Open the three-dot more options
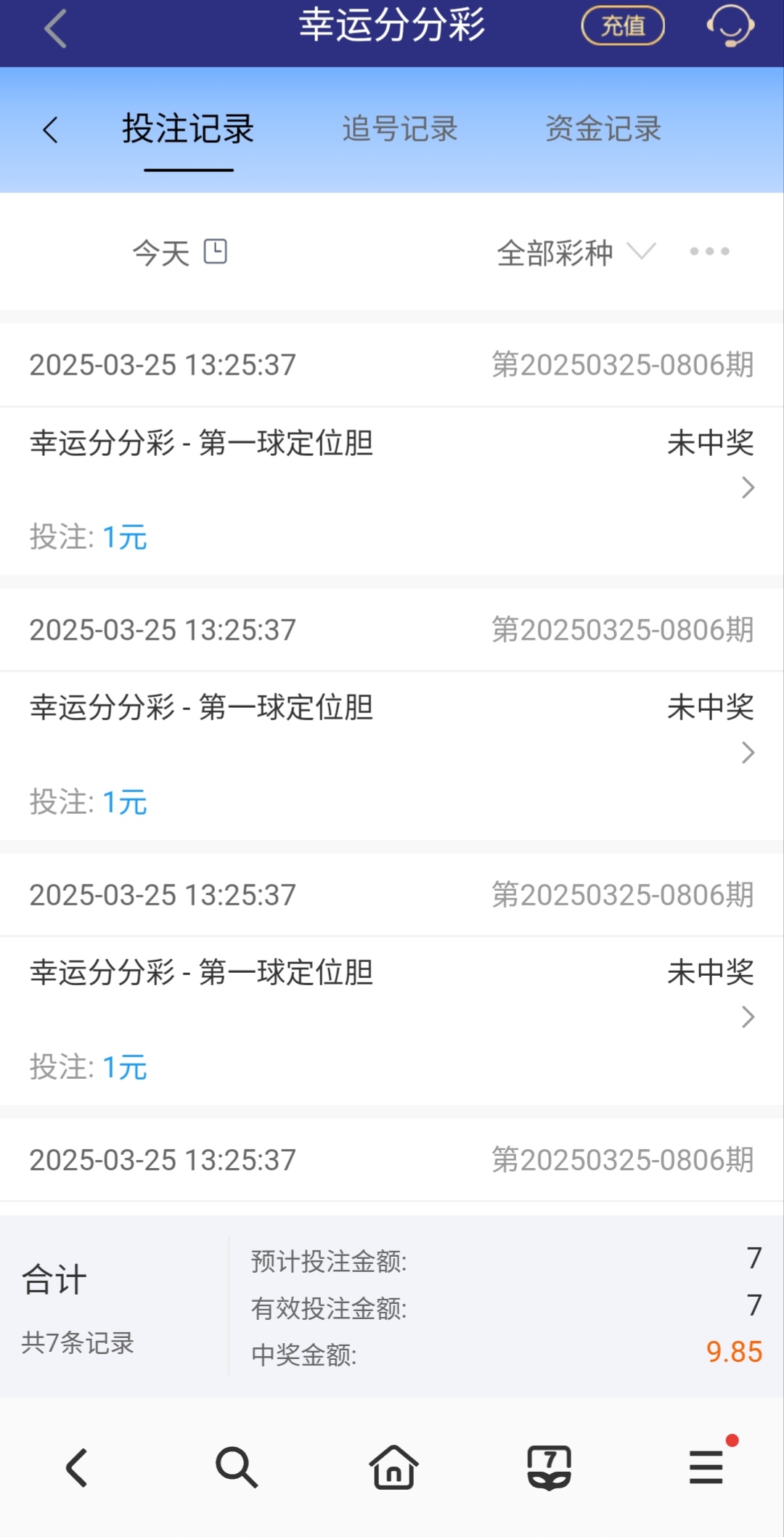Screen dimensions: 784x1537 [x=709, y=252]
